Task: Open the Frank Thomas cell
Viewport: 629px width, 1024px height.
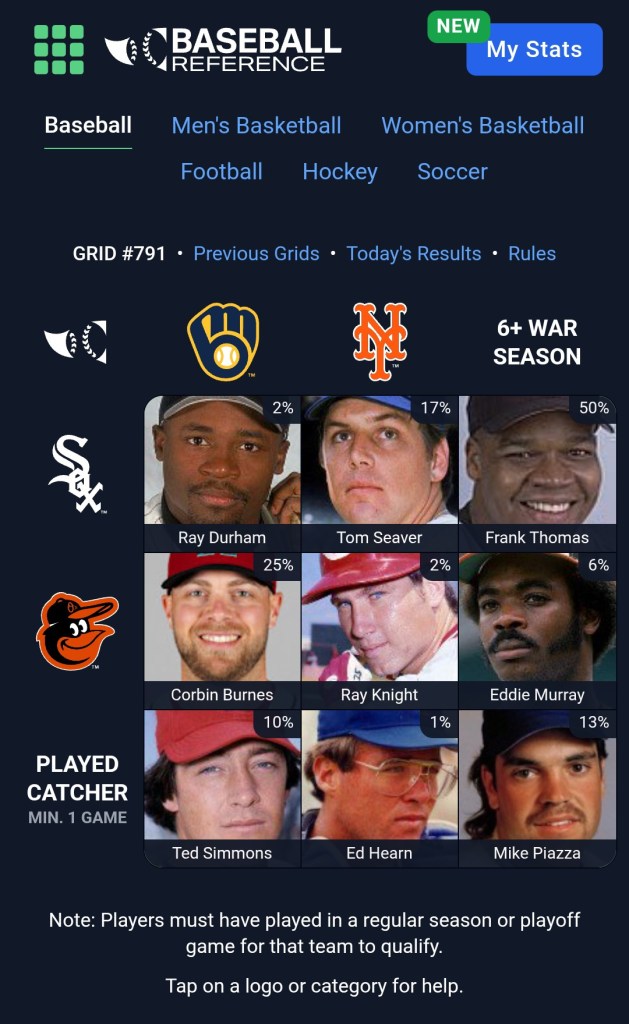Action: click(x=537, y=474)
